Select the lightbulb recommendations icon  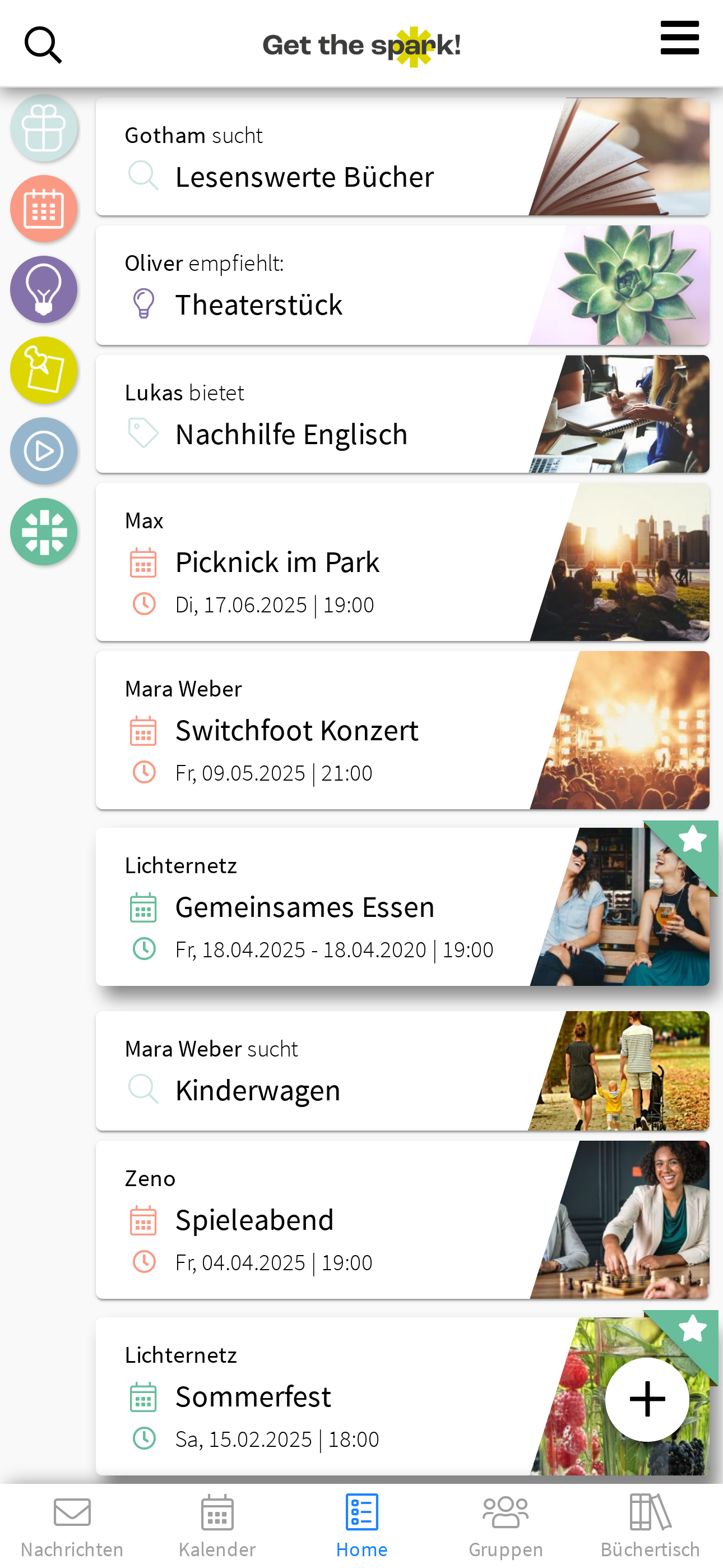tap(43, 289)
